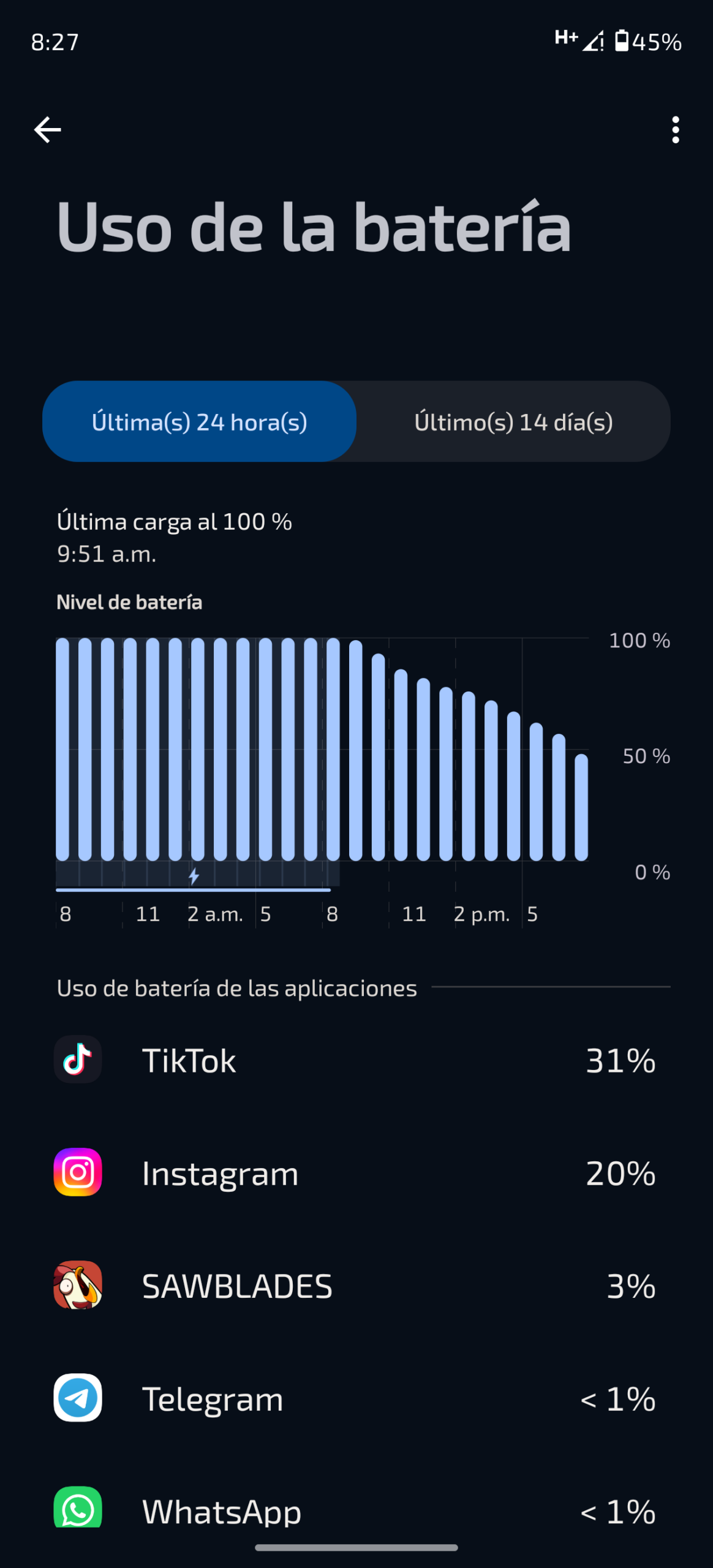Check Telegram battery usage details

[355, 1398]
